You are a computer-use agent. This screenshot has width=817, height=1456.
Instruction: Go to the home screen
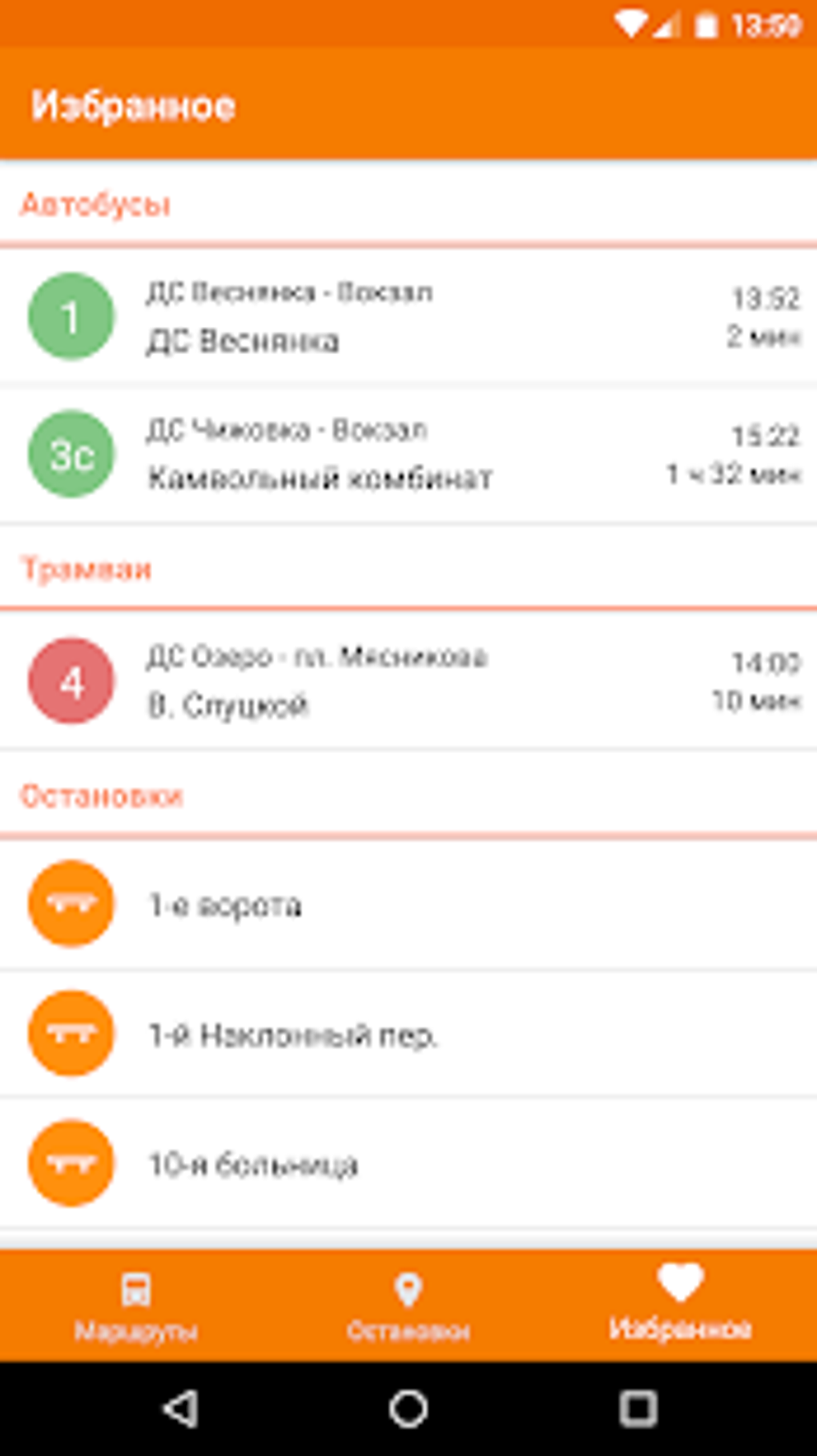(x=408, y=1408)
